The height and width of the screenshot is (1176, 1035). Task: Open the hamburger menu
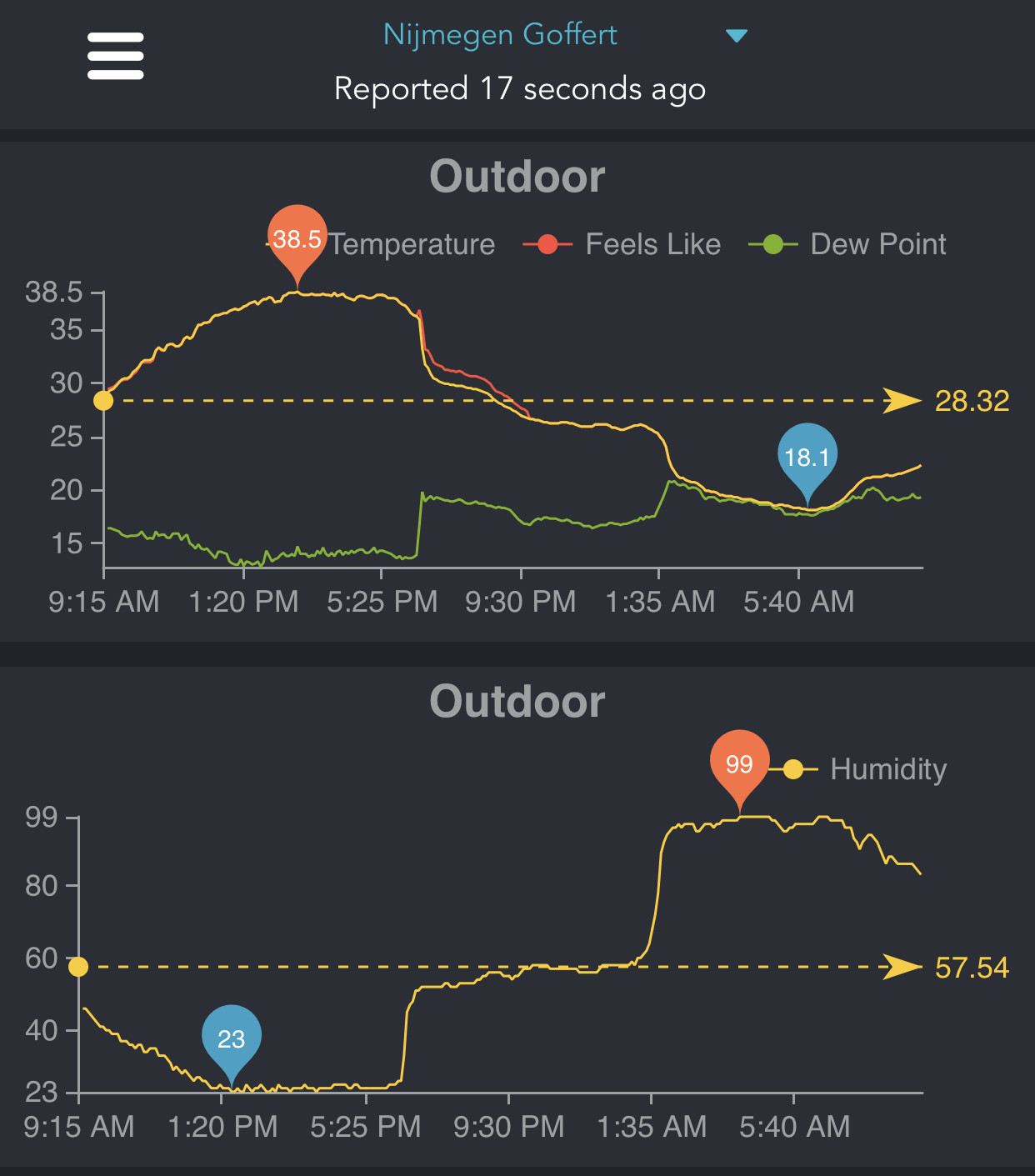tap(115, 56)
